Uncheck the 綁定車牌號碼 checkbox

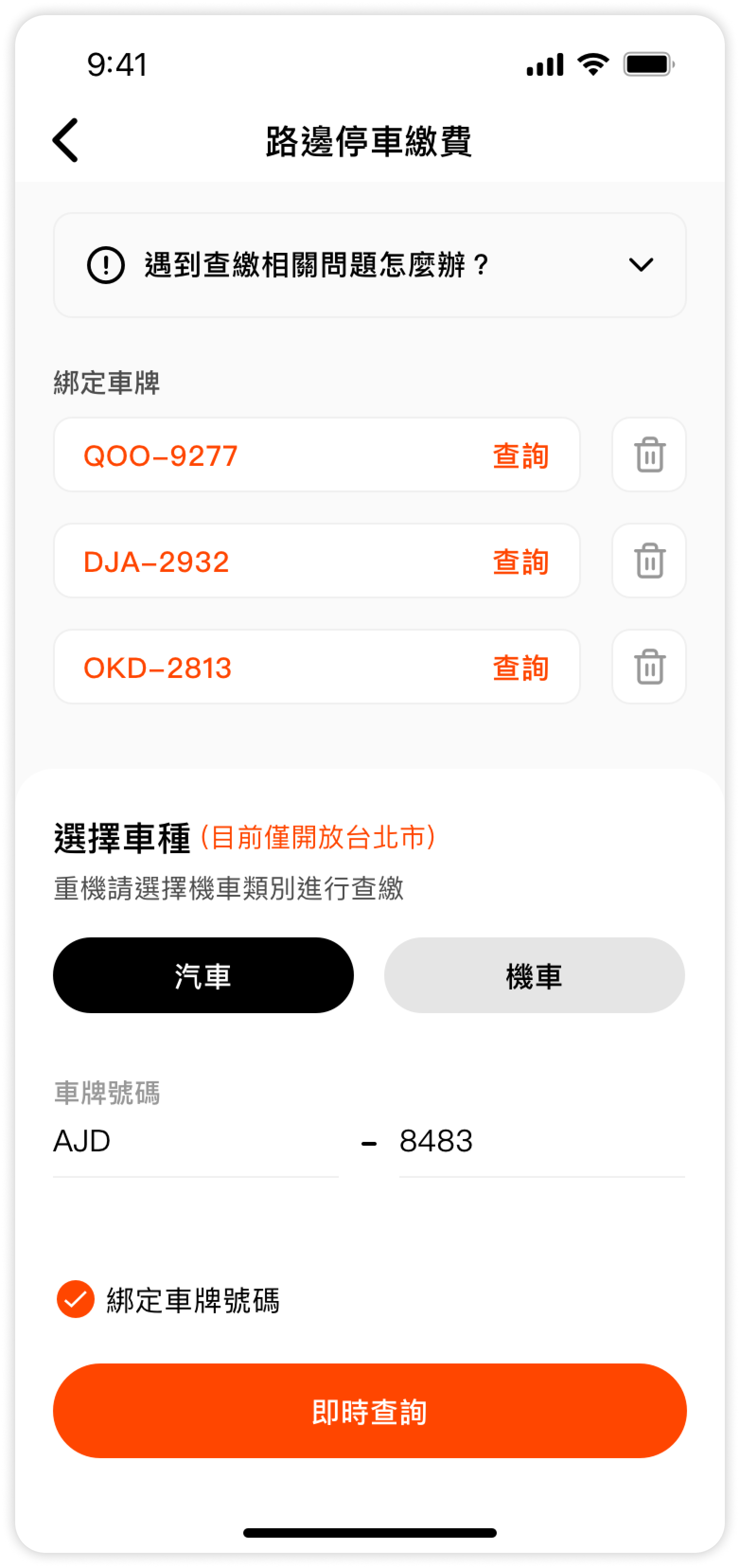pos(75,1299)
